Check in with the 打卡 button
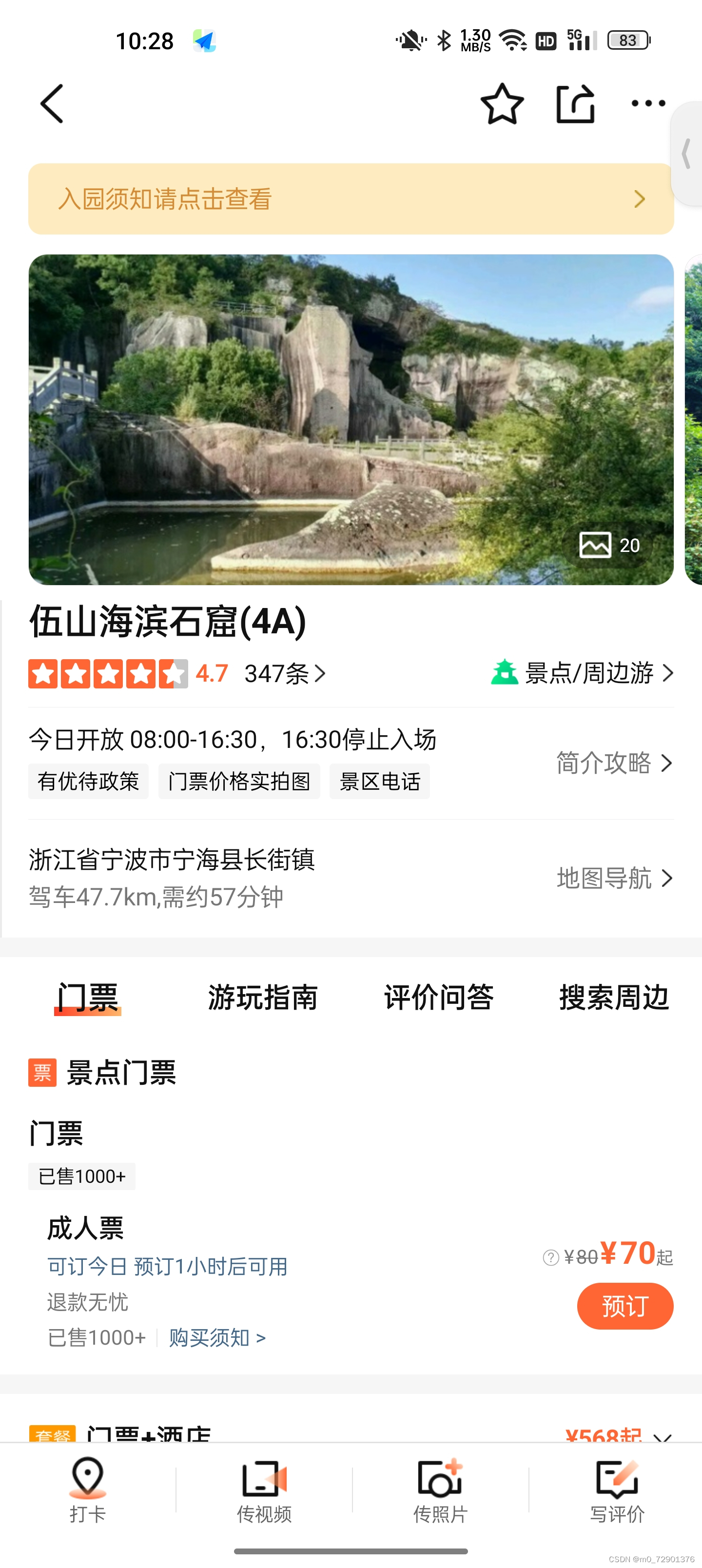 pyautogui.click(x=88, y=1488)
